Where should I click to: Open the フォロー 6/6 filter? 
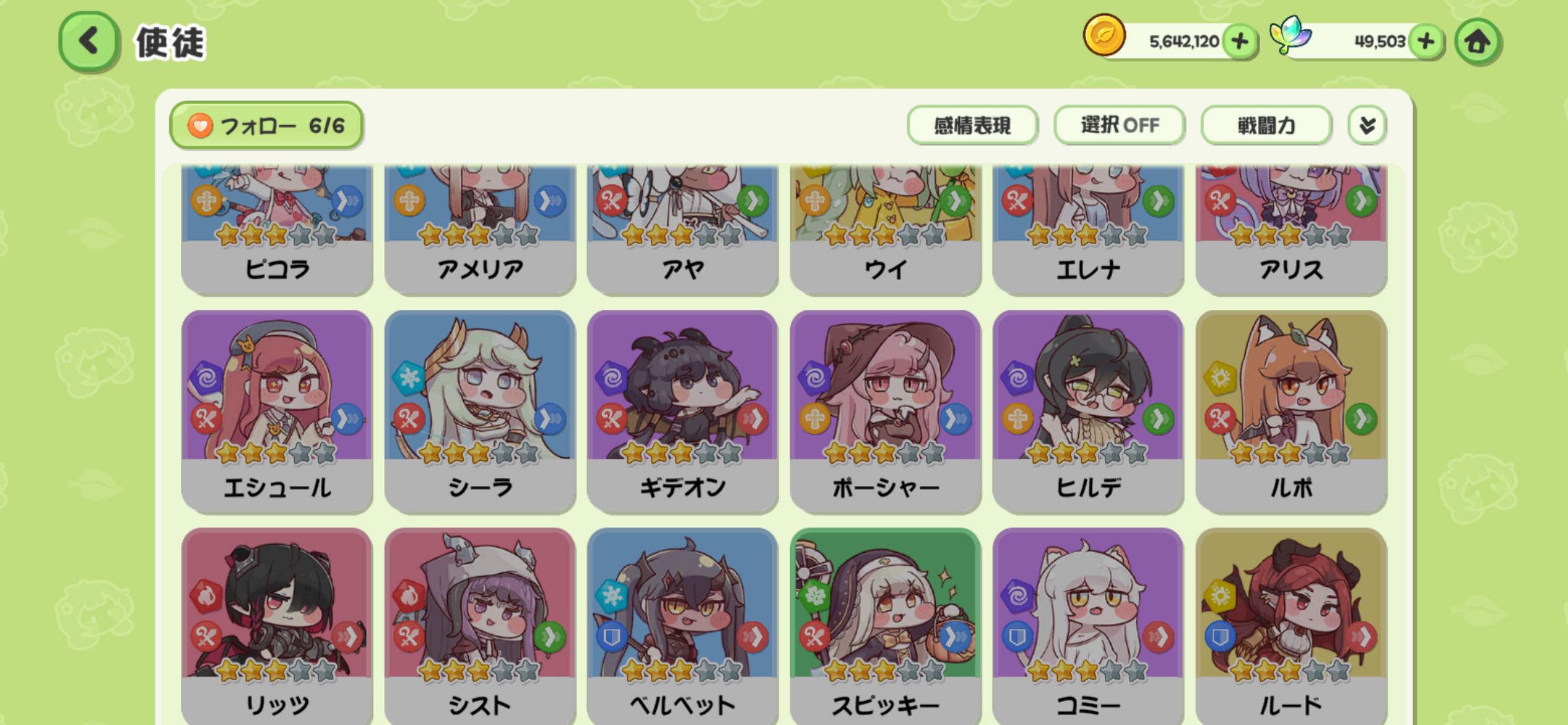[x=266, y=126]
